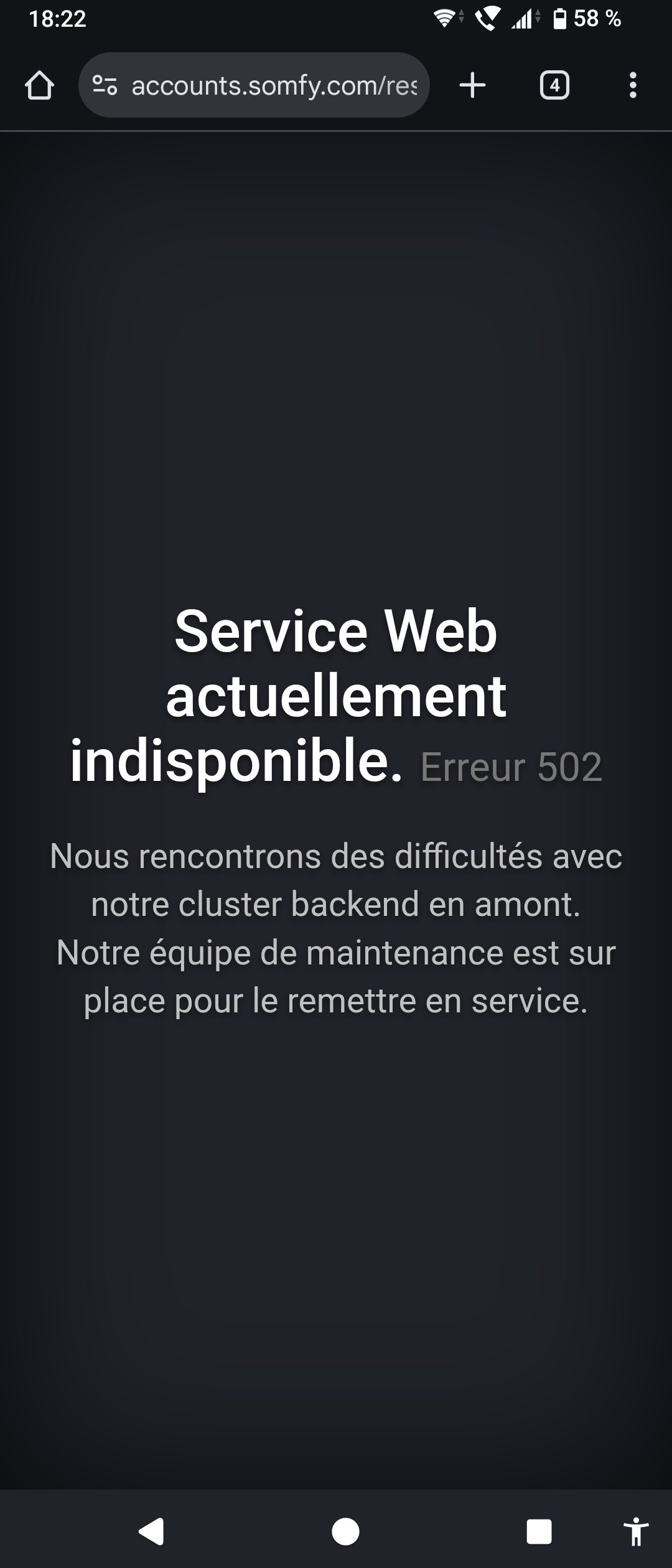Image resolution: width=672 pixels, height=1568 pixels.
Task: View site information icon in address bar
Action: 105,85
